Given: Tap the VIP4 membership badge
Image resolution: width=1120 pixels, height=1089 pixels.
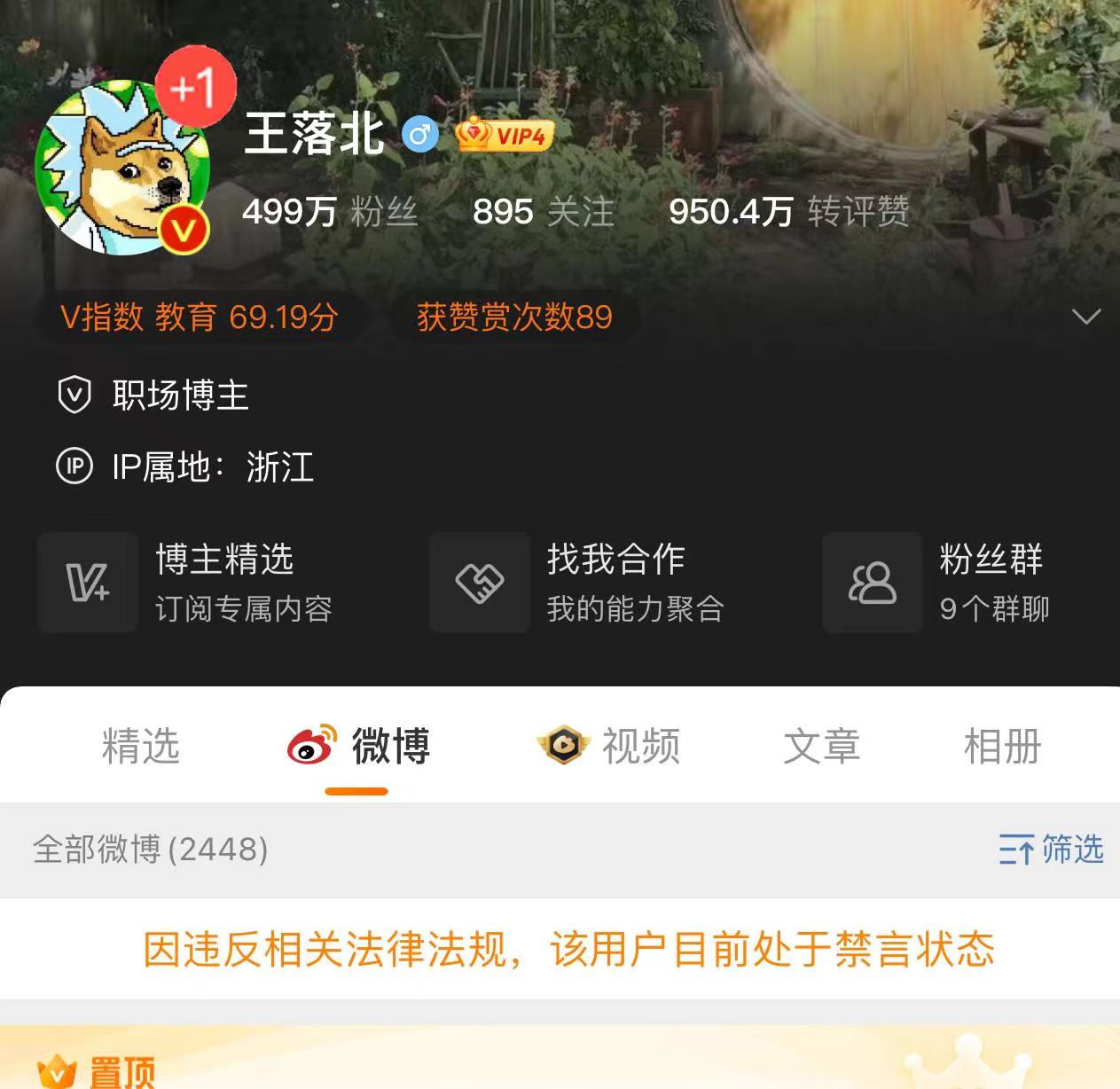Looking at the screenshot, I should [505, 136].
